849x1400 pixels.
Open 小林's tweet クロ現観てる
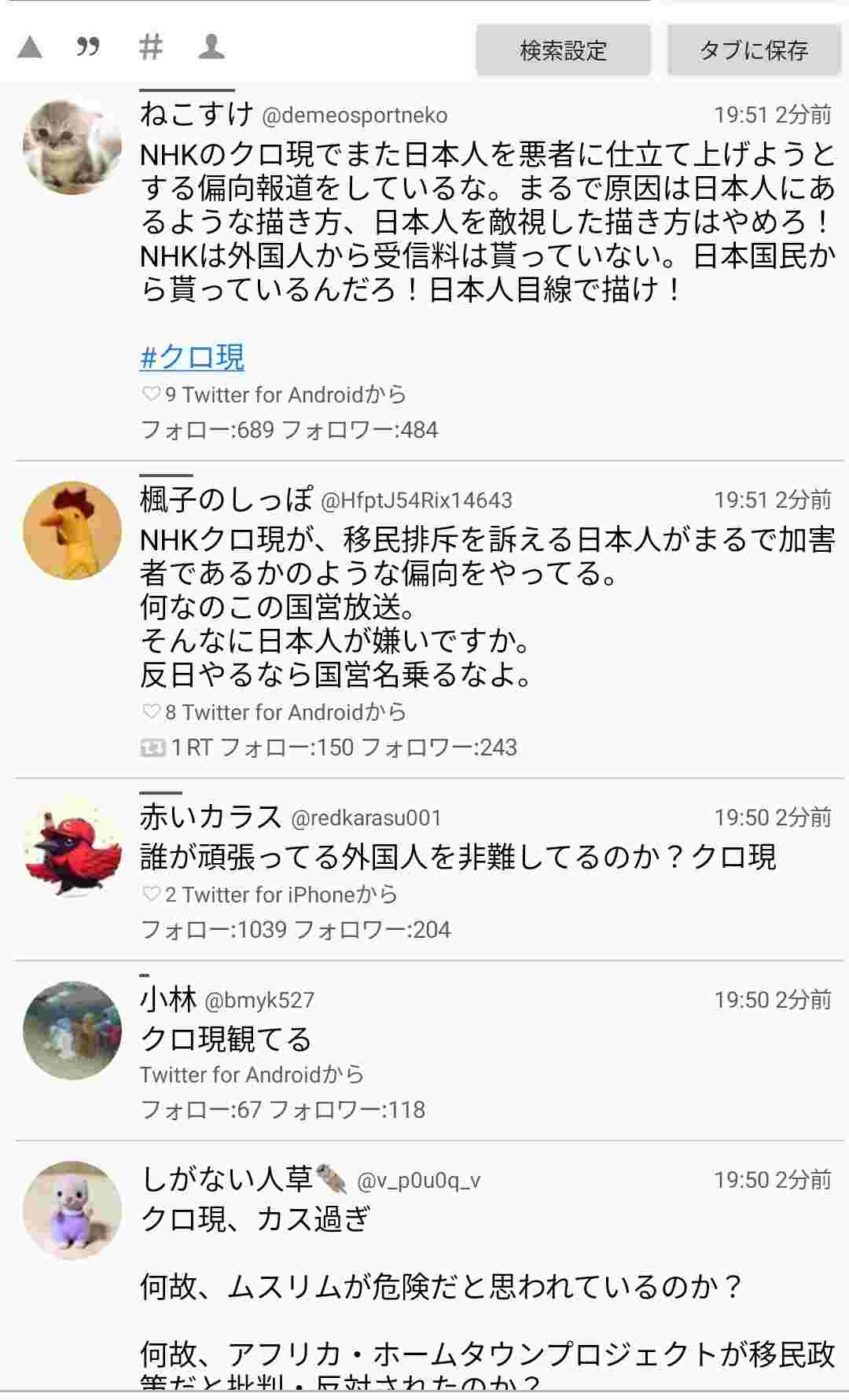[x=226, y=1039]
